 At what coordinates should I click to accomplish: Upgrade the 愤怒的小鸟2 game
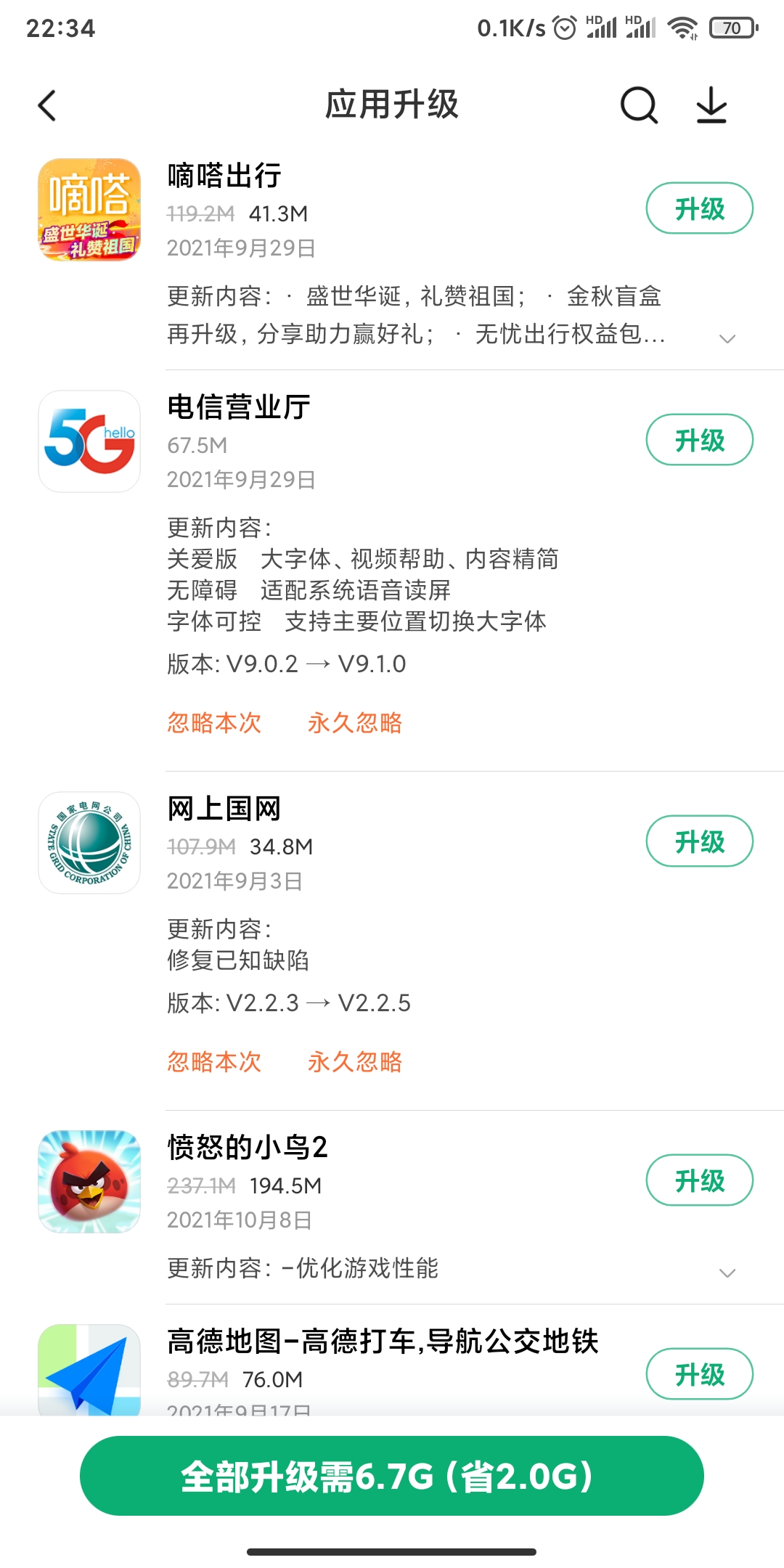click(x=699, y=1180)
